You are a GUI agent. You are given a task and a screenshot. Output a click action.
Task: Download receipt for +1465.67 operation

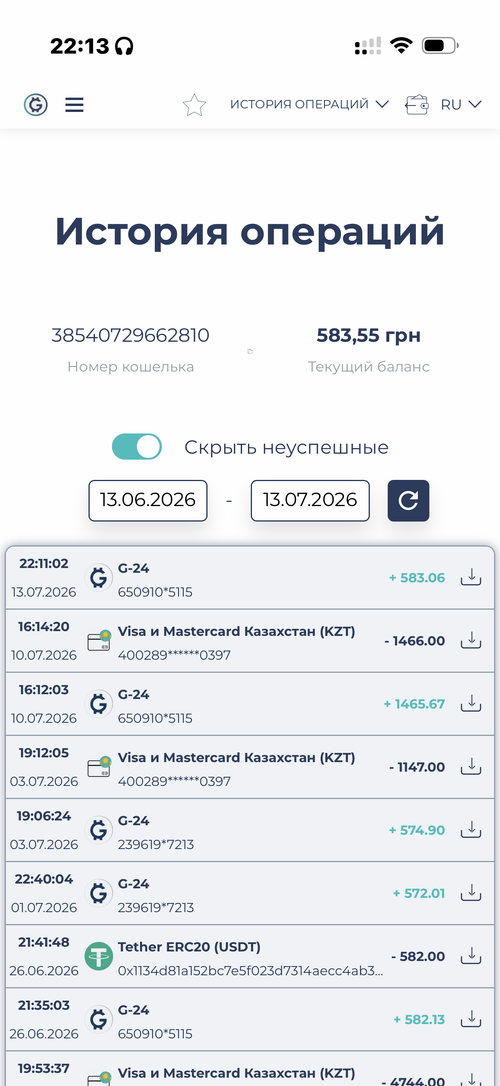coord(471,703)
